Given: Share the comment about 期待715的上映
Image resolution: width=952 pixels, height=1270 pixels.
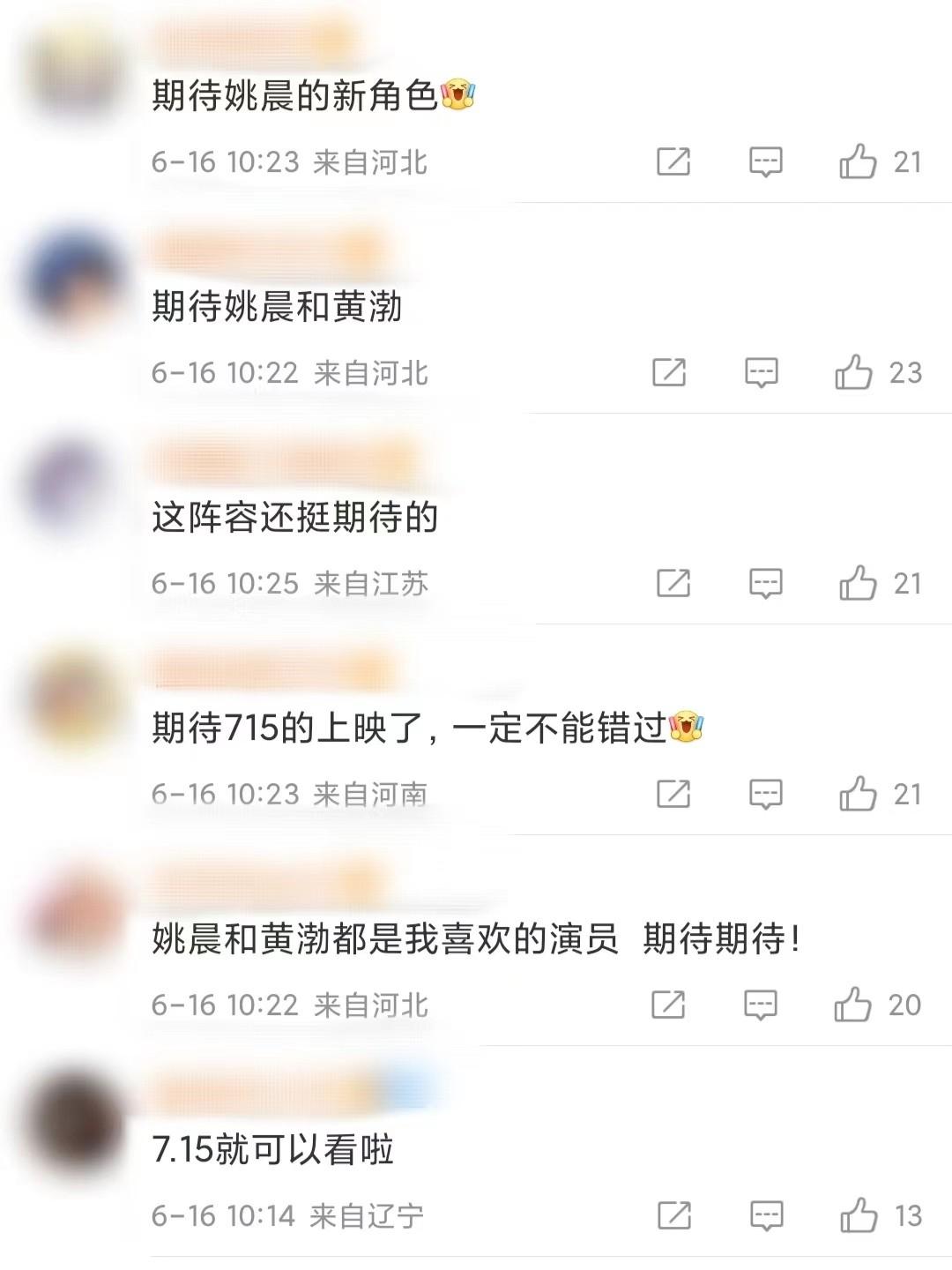Looking at the screenshot, I should click(673, 794).
